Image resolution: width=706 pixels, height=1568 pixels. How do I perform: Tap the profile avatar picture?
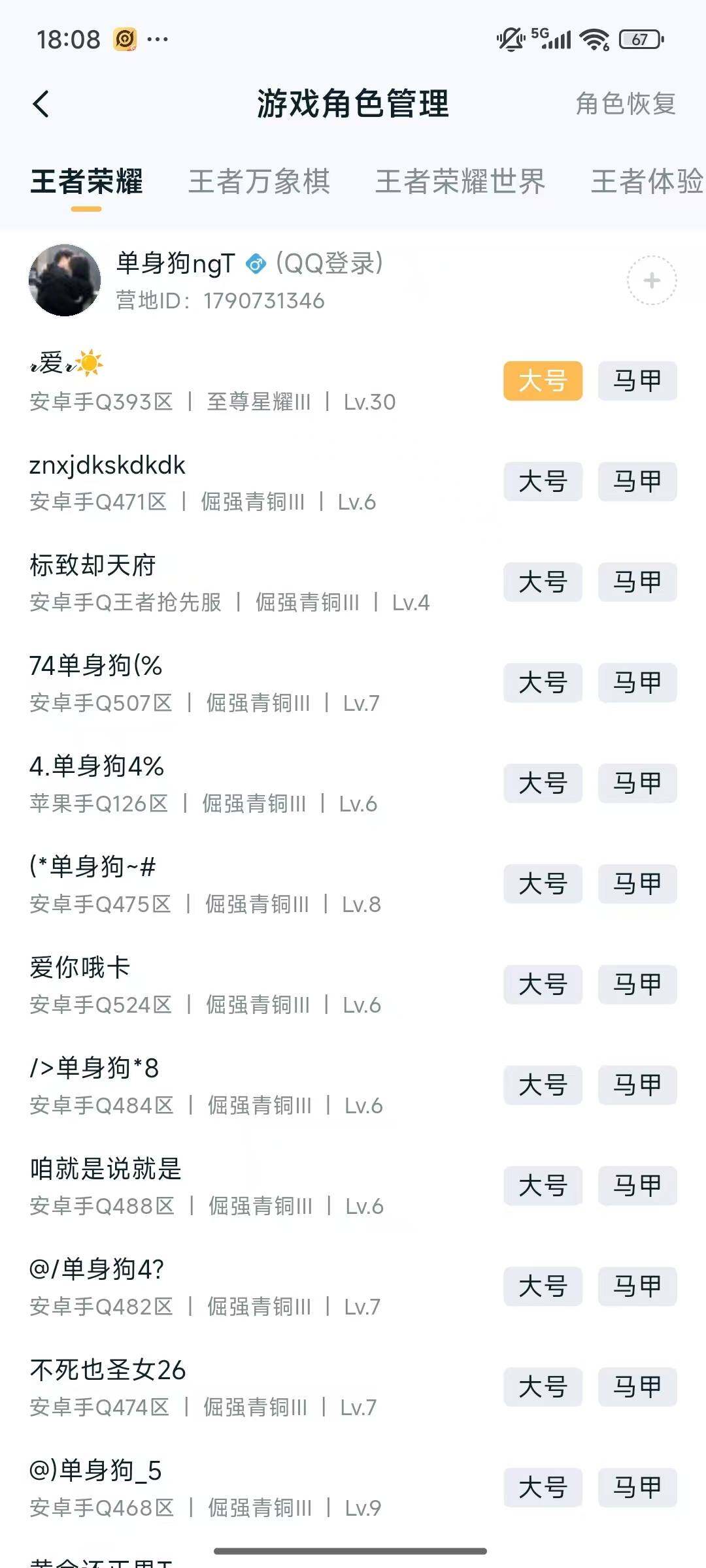pyautogui.click(x=63, y=280)
